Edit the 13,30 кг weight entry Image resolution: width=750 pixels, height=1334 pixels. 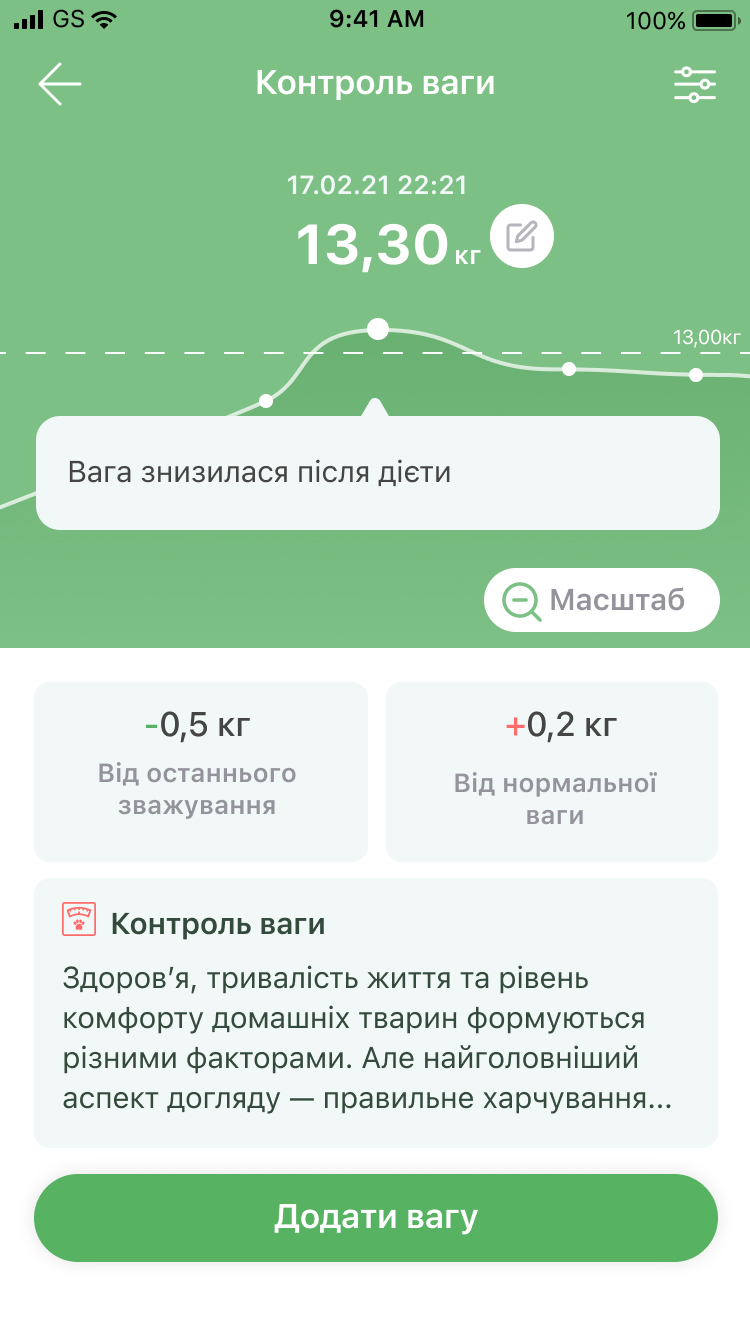tap(522, 237)
